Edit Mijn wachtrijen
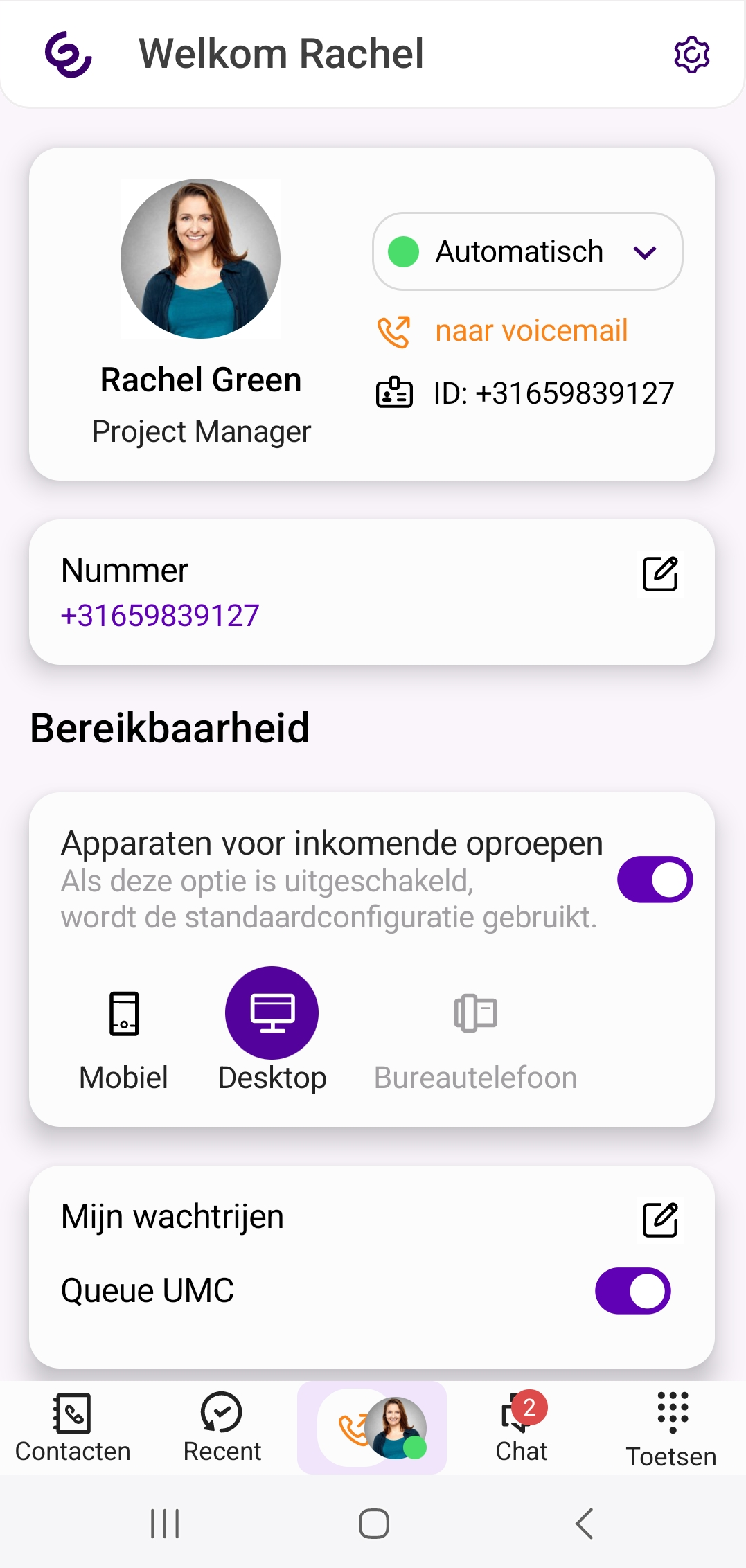The height and width of the screenshot is (1568, 746). (659, 1220)
